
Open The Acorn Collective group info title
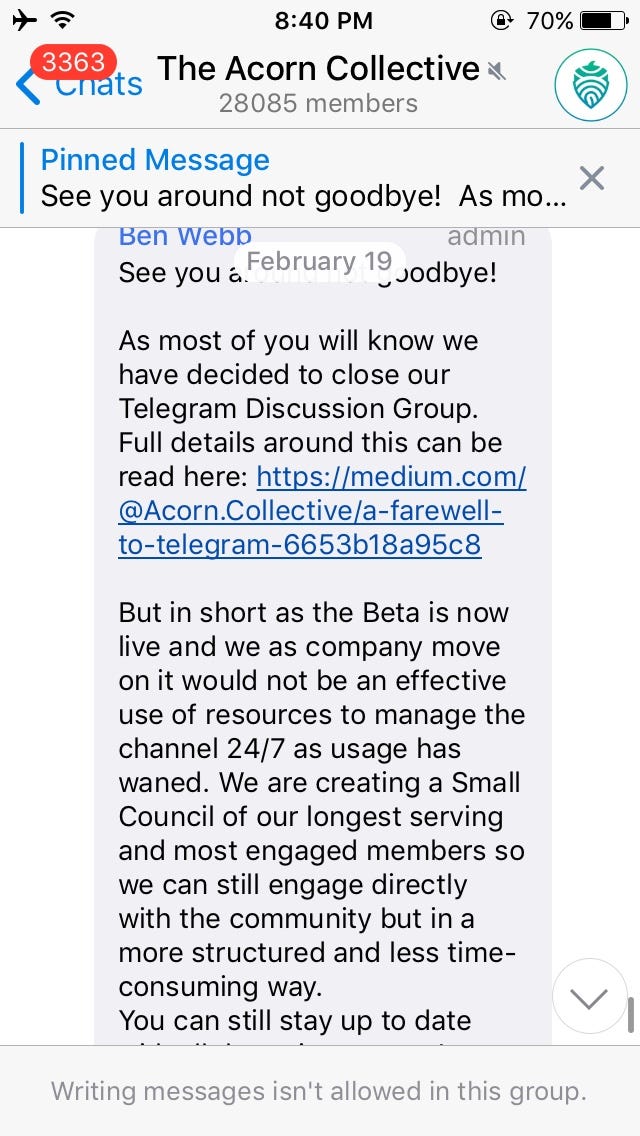click(318, 69)
